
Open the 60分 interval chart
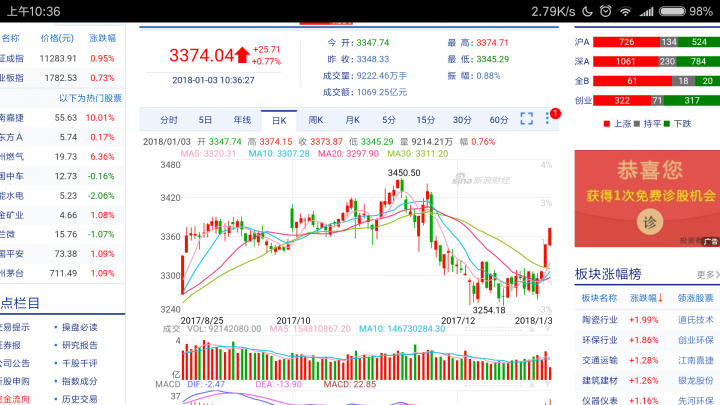click(499, 120)
